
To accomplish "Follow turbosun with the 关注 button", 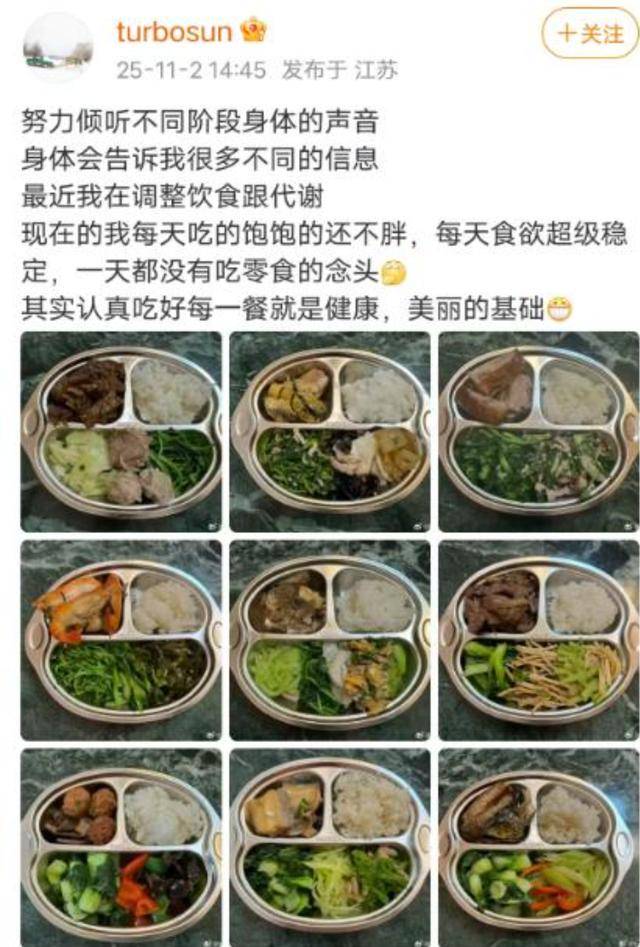I will (x=590, y=35).
